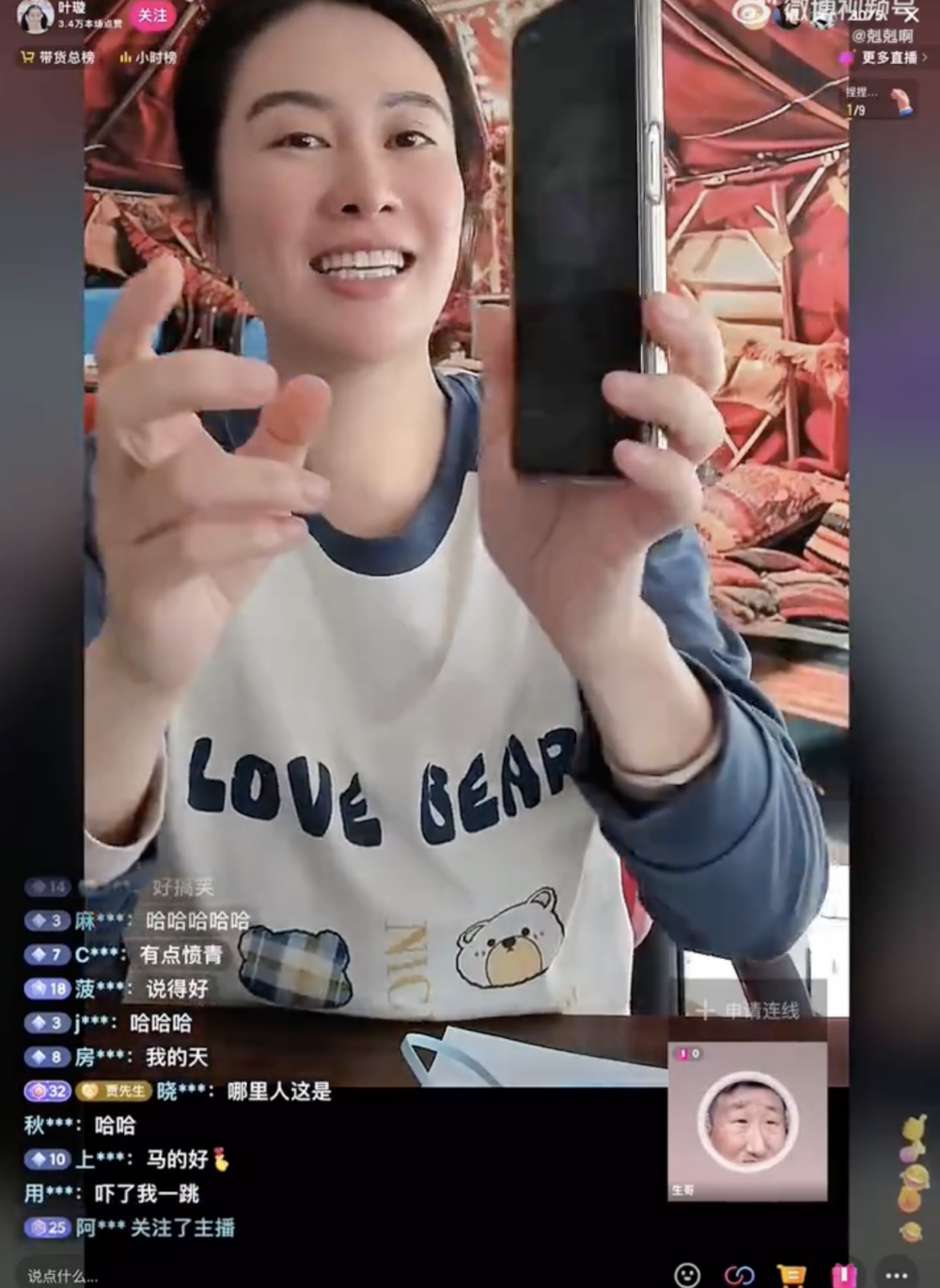This screenshot has width=940, height=1288.
Task: Send a gift with the gift box
Action: coord(843,1275)
